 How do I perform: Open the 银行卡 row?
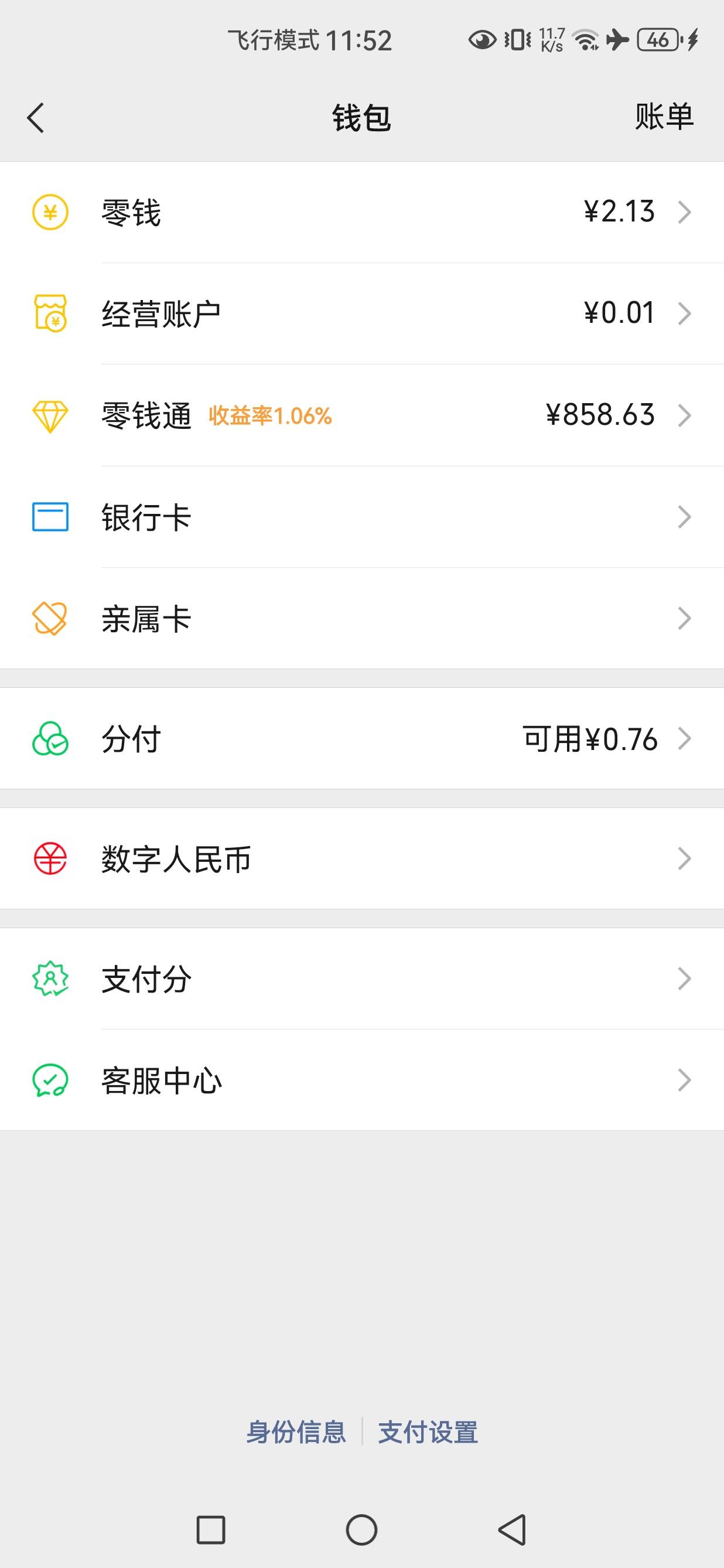[x=362, y=517]
